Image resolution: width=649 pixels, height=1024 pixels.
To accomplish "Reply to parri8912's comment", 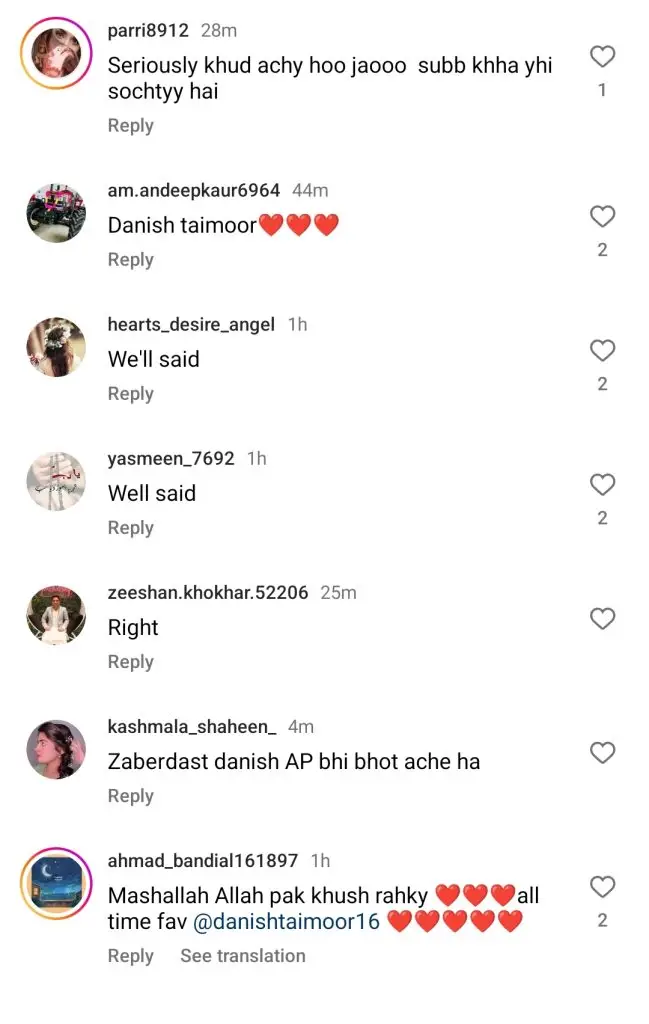I will [130, 126].
